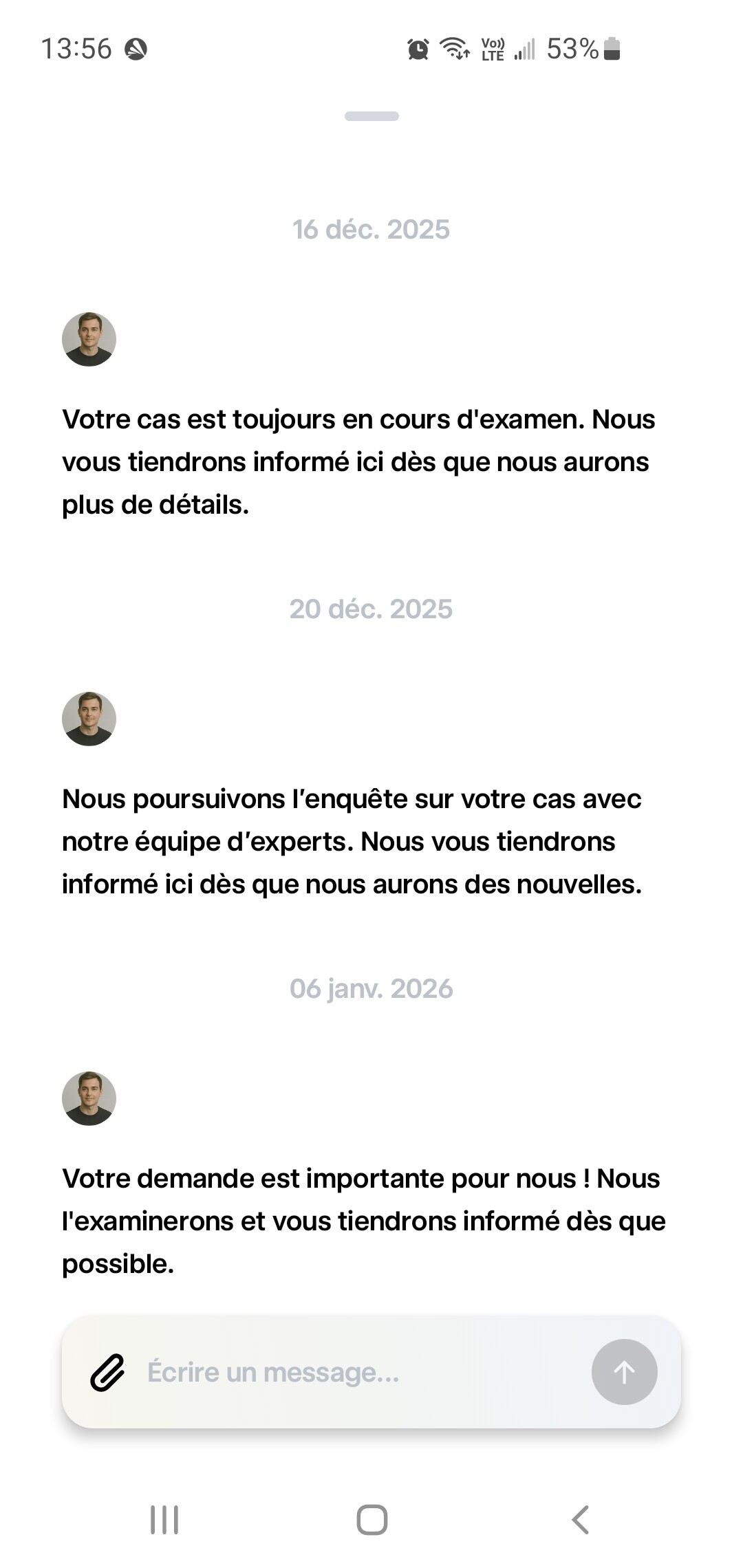Open recent apps from the navigation bar
Screen dimensions: 743x1568
164,1520
